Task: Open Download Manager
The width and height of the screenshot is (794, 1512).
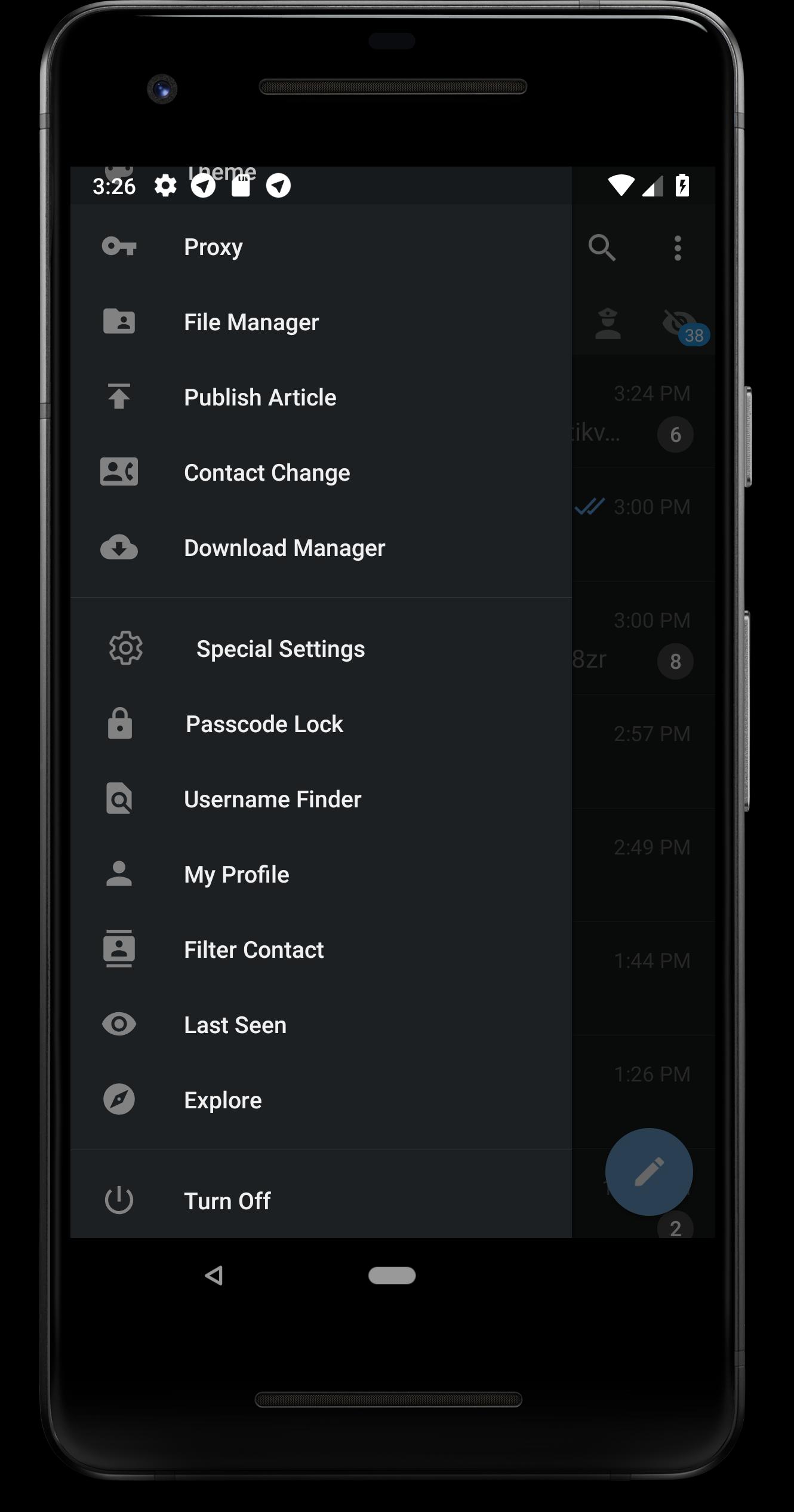Action: click(x=284, y=548)
